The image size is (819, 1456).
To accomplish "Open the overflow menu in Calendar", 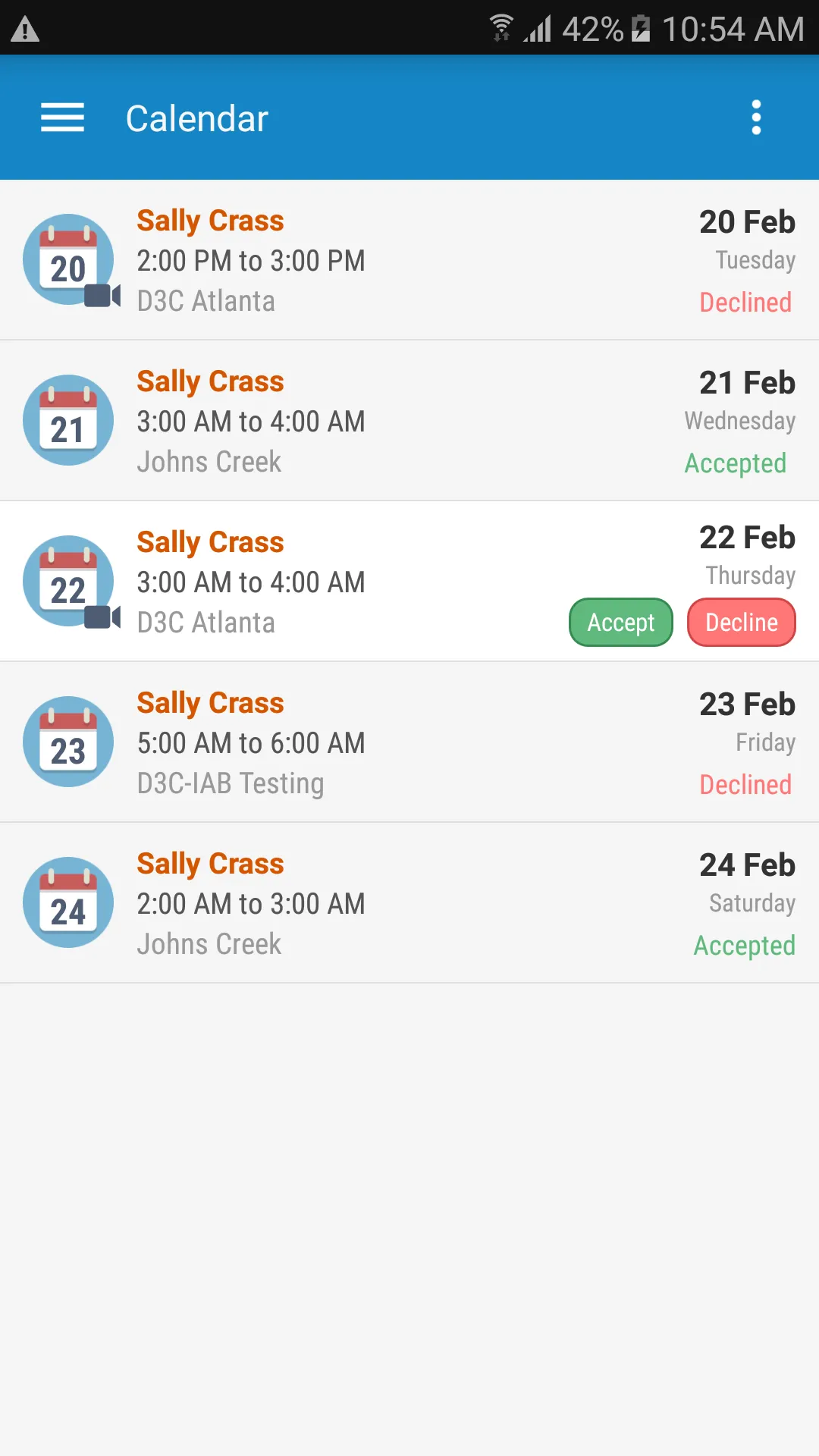I will (755, 118).
